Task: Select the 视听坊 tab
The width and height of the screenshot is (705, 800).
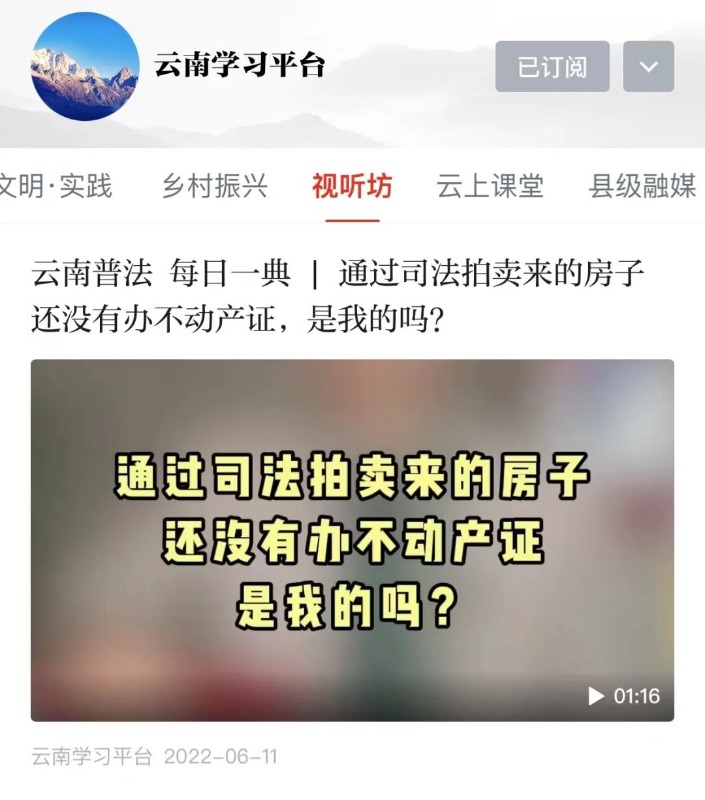Action: [x=352, y=186]
